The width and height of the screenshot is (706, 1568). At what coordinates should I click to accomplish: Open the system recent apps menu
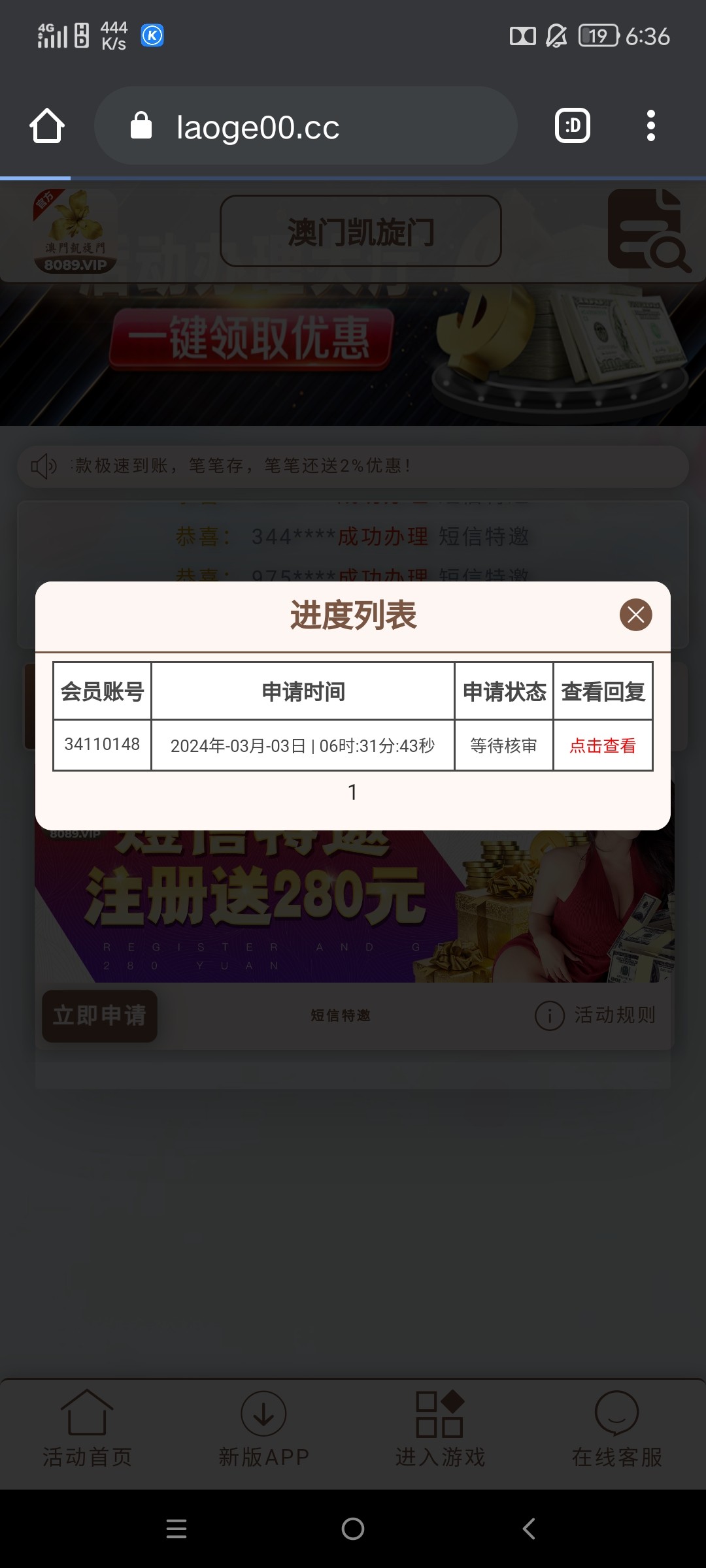click(x=176, y=1529)
